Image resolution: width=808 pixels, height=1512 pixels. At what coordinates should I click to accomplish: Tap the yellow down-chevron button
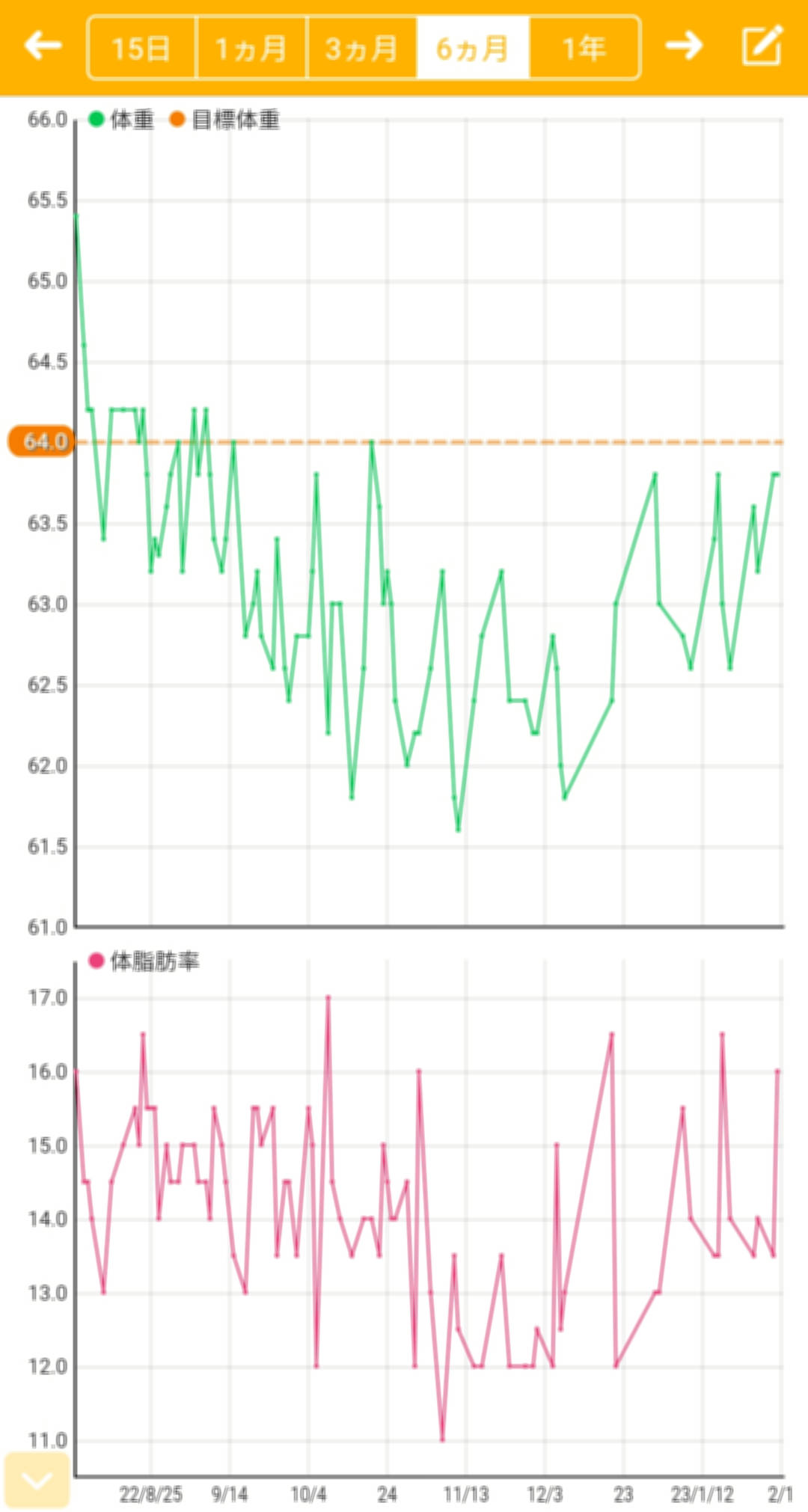(37, 1479)
